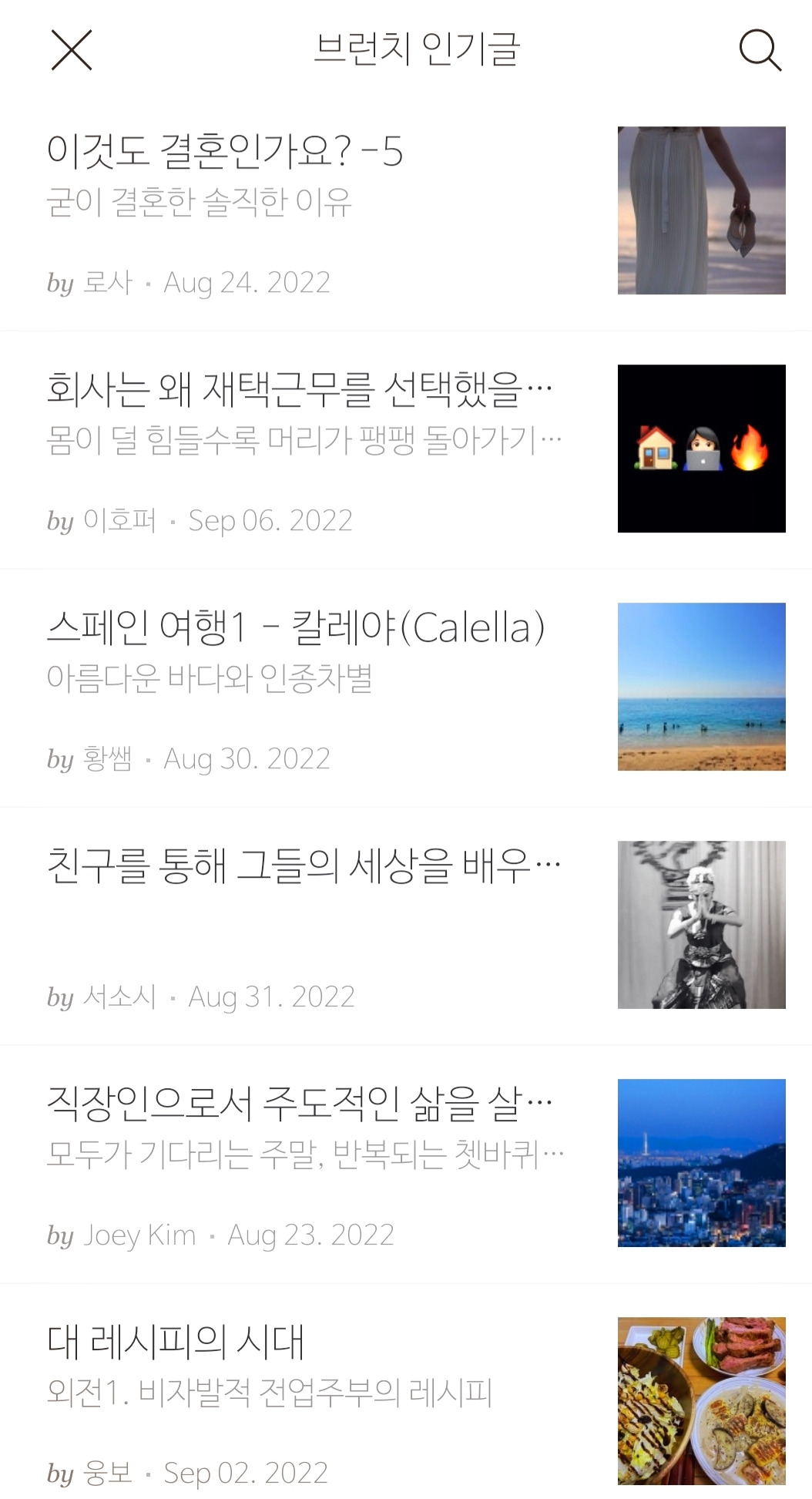This screenshot has height=1499, width=812.
Task: Open the post by 서소시
Action: (304, 865)
